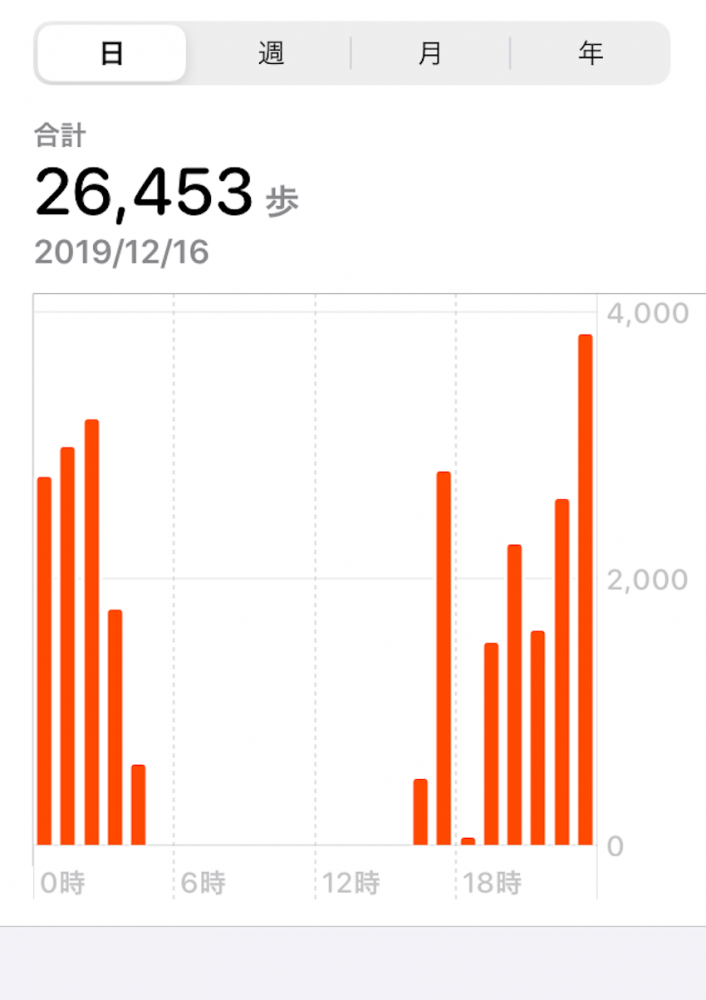
Task: Switch to the 月 (month) view
Action: tap(430, 54)
